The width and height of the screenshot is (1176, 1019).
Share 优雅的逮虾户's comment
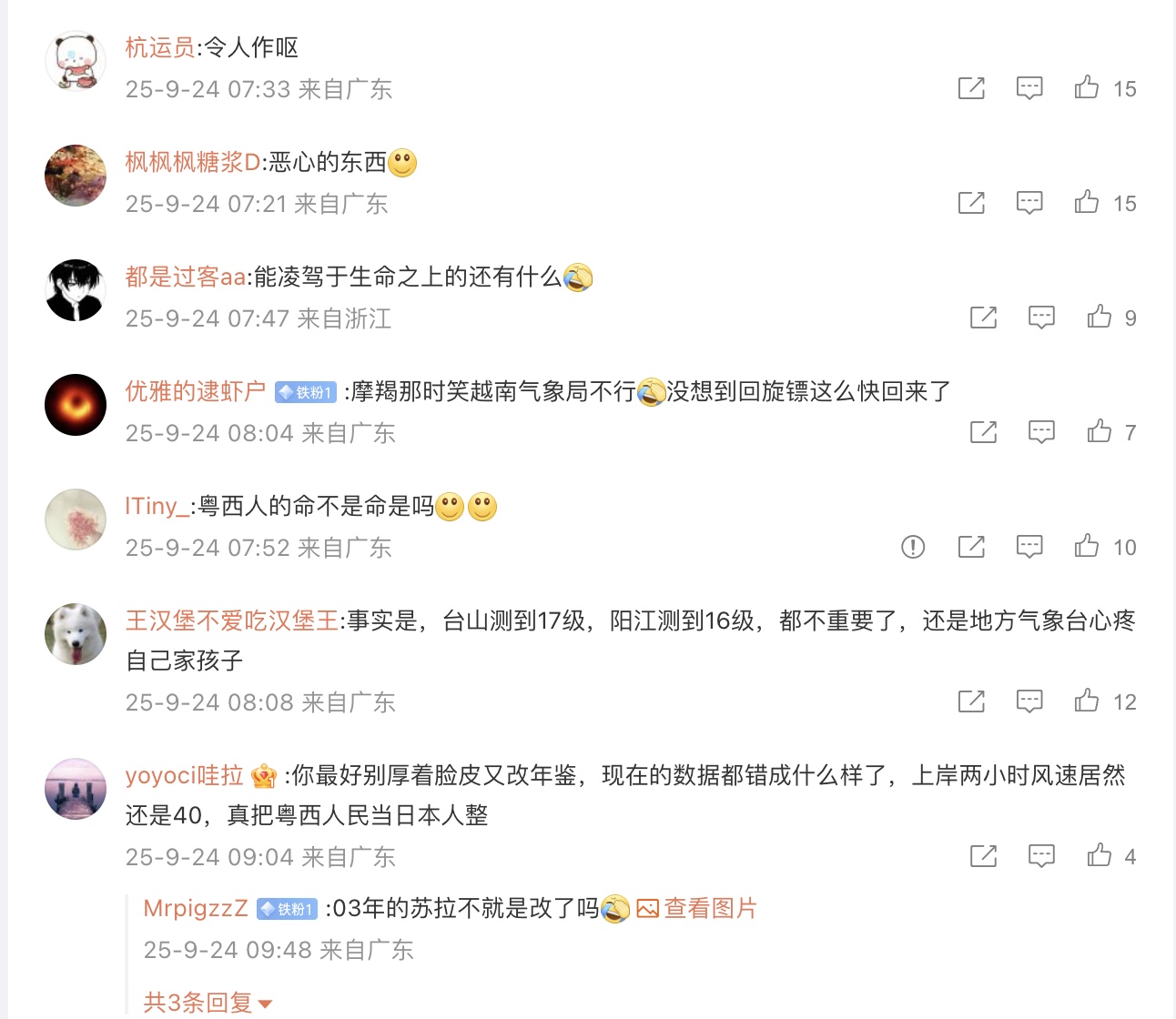pyautogui.click(x=983, y=432)
